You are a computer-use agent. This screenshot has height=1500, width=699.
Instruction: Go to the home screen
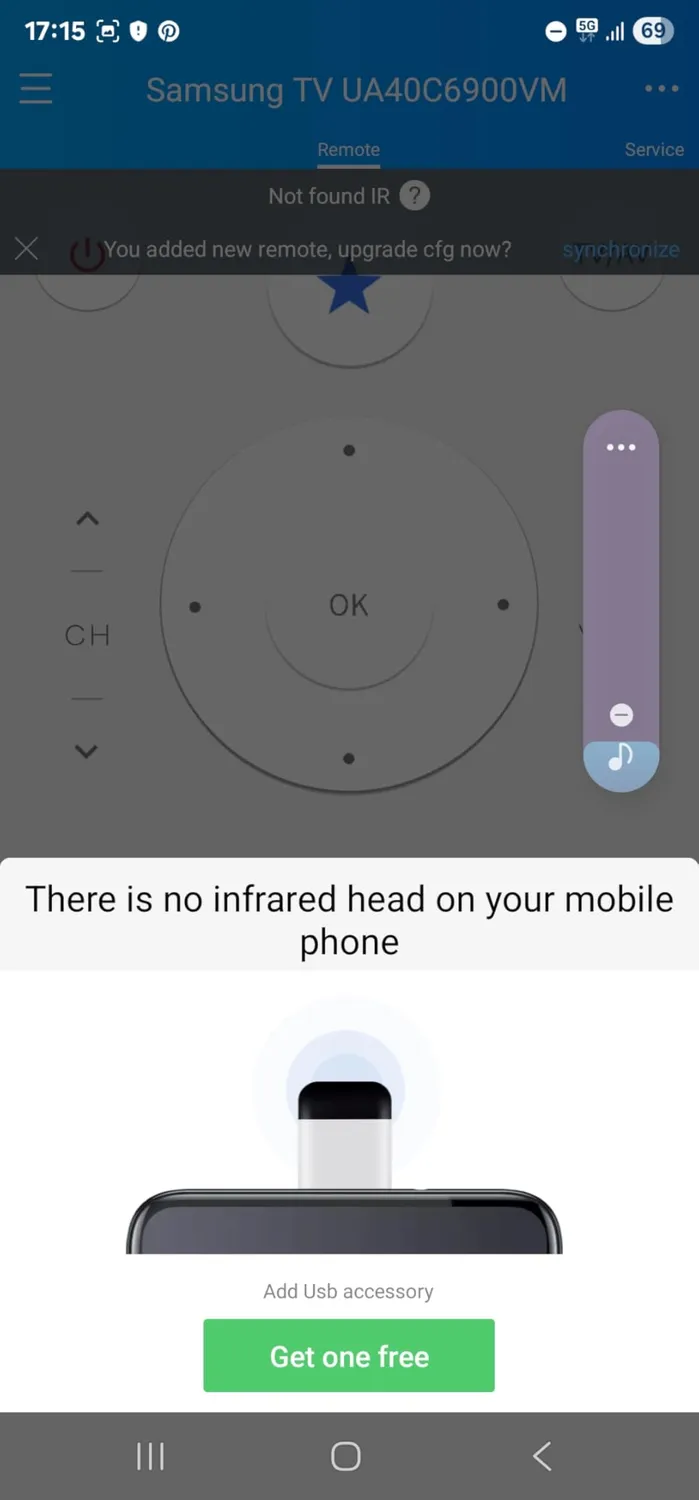pos(346,1456)
